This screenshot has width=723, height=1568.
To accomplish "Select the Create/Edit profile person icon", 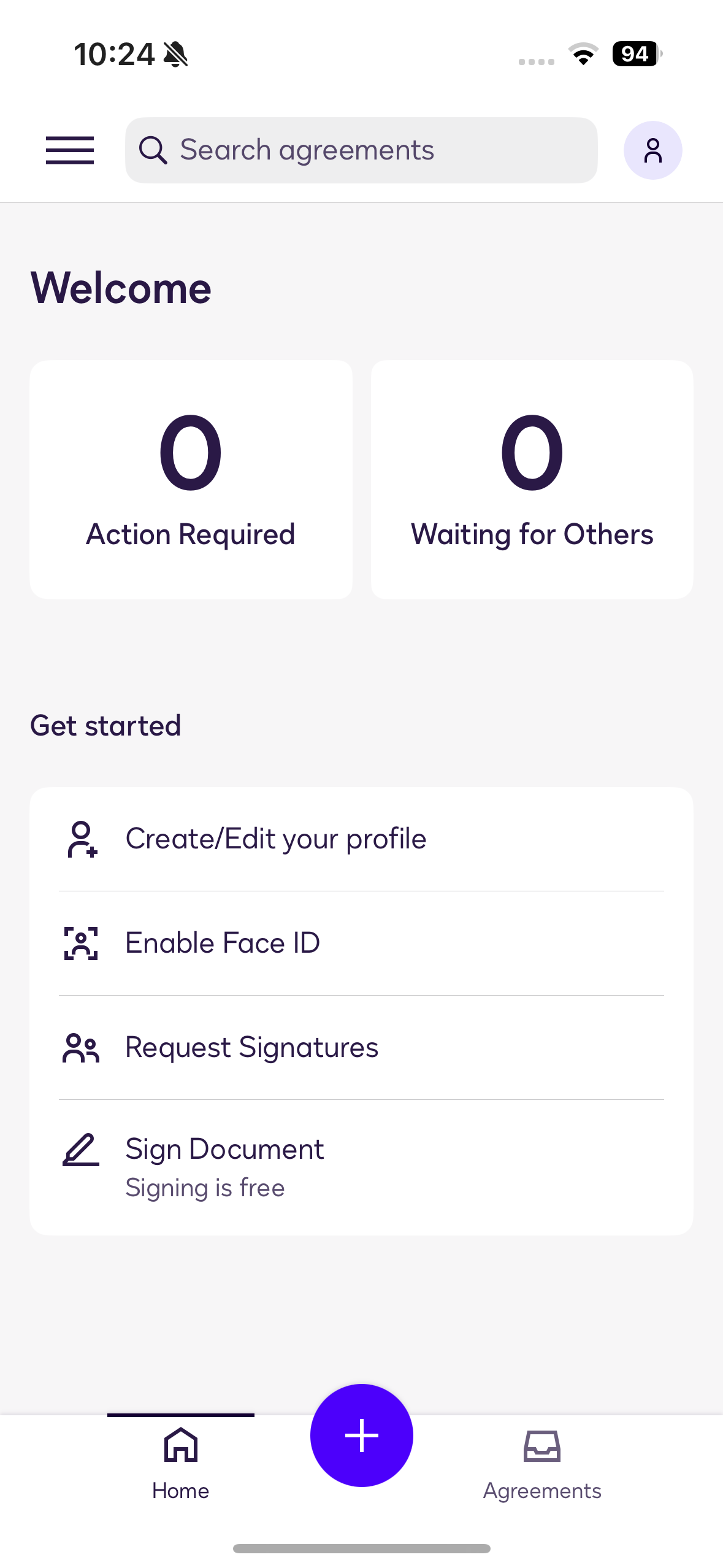I will (x=80, y=839).
